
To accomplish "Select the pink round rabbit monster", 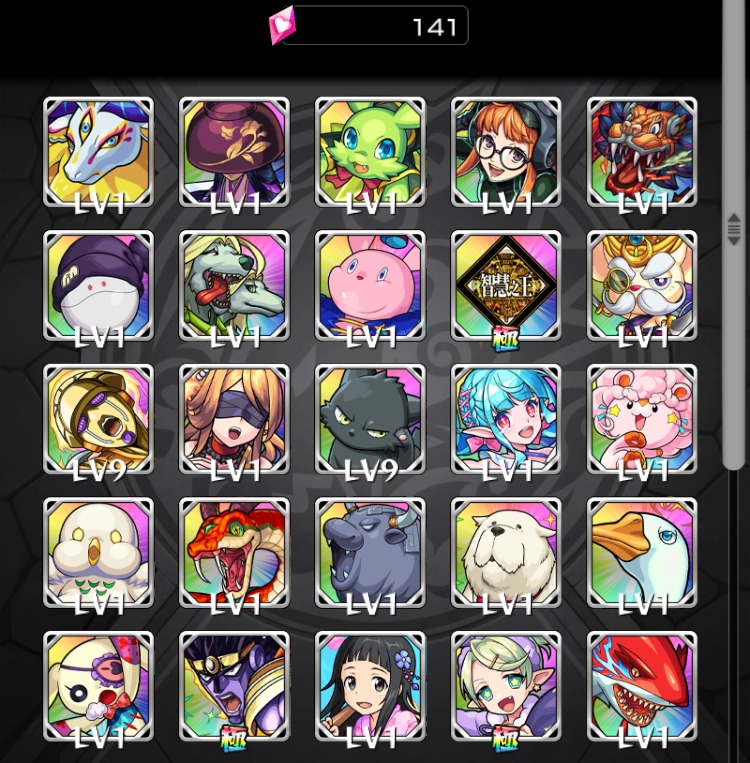I will click(370, 286).
